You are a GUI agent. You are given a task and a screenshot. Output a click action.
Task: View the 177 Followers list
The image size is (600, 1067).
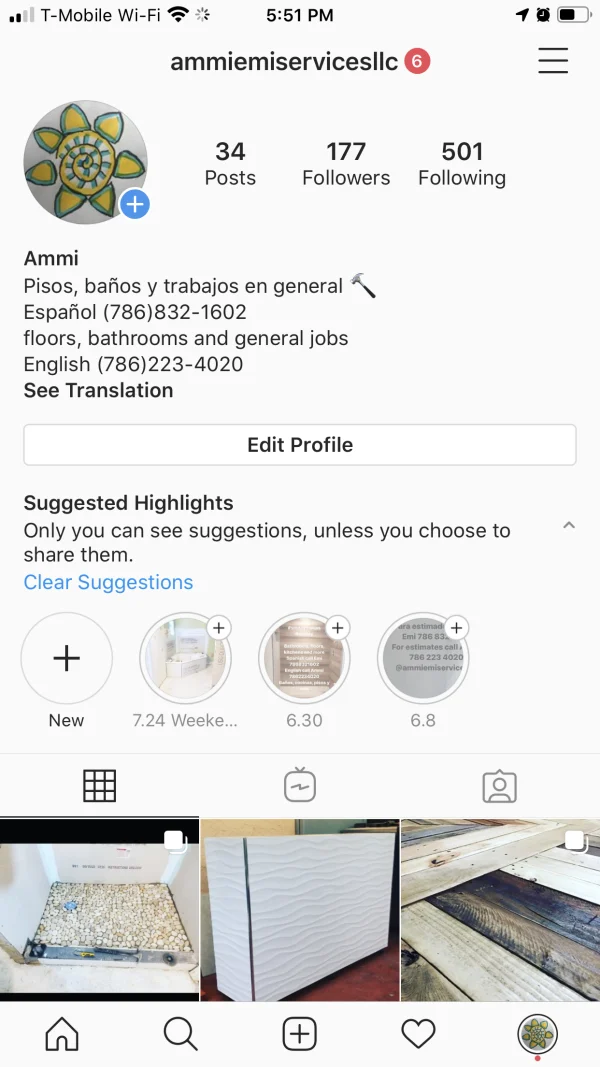[346, 164]
